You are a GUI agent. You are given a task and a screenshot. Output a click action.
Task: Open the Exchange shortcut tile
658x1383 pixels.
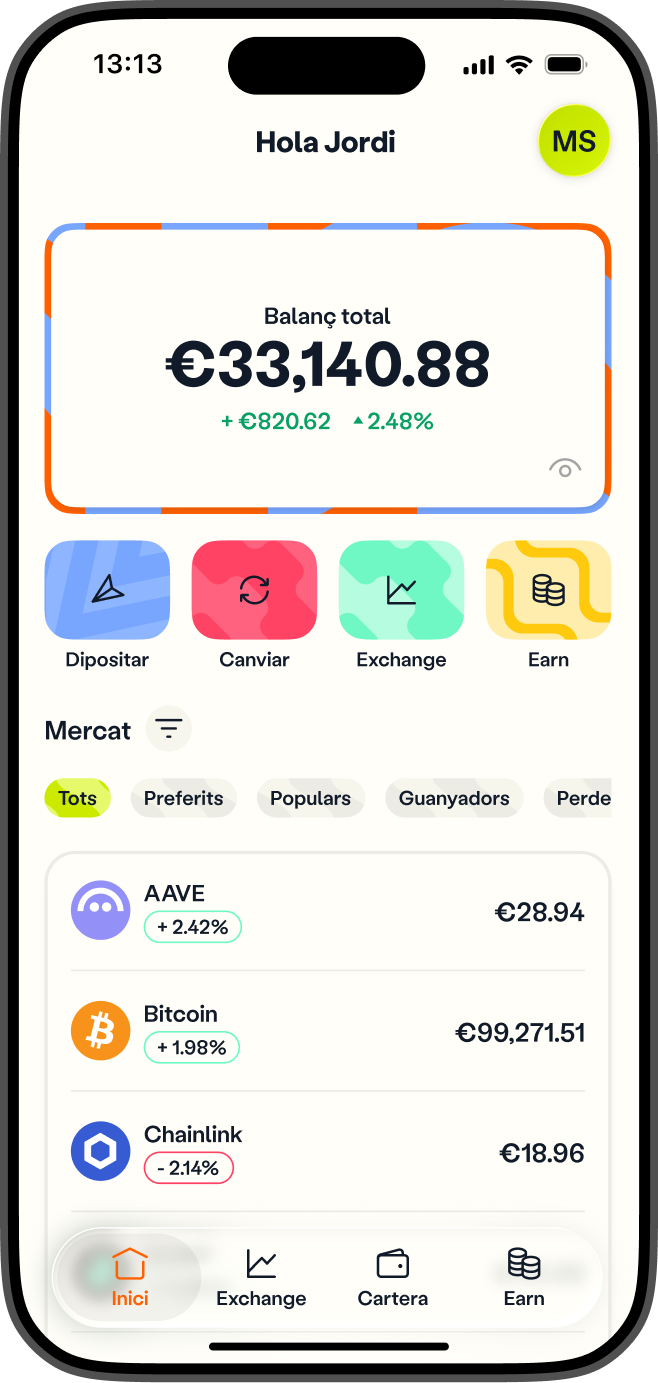[401, 591]
